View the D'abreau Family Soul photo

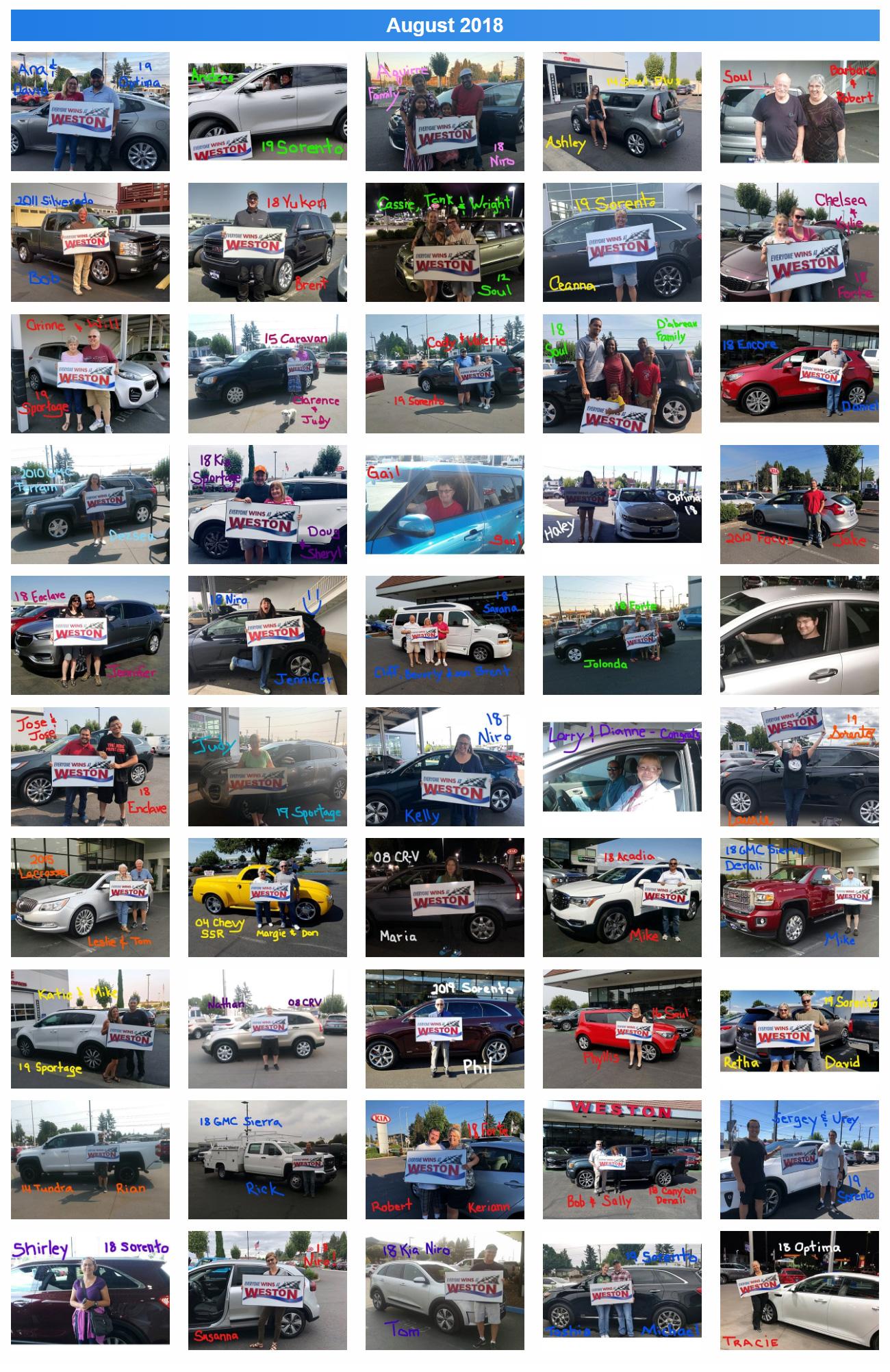tap(622, 373)
